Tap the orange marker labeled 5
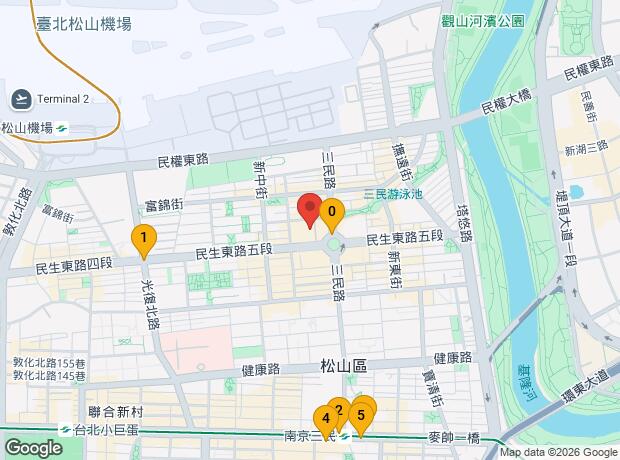620x460 pixels. tap(362, 414)
